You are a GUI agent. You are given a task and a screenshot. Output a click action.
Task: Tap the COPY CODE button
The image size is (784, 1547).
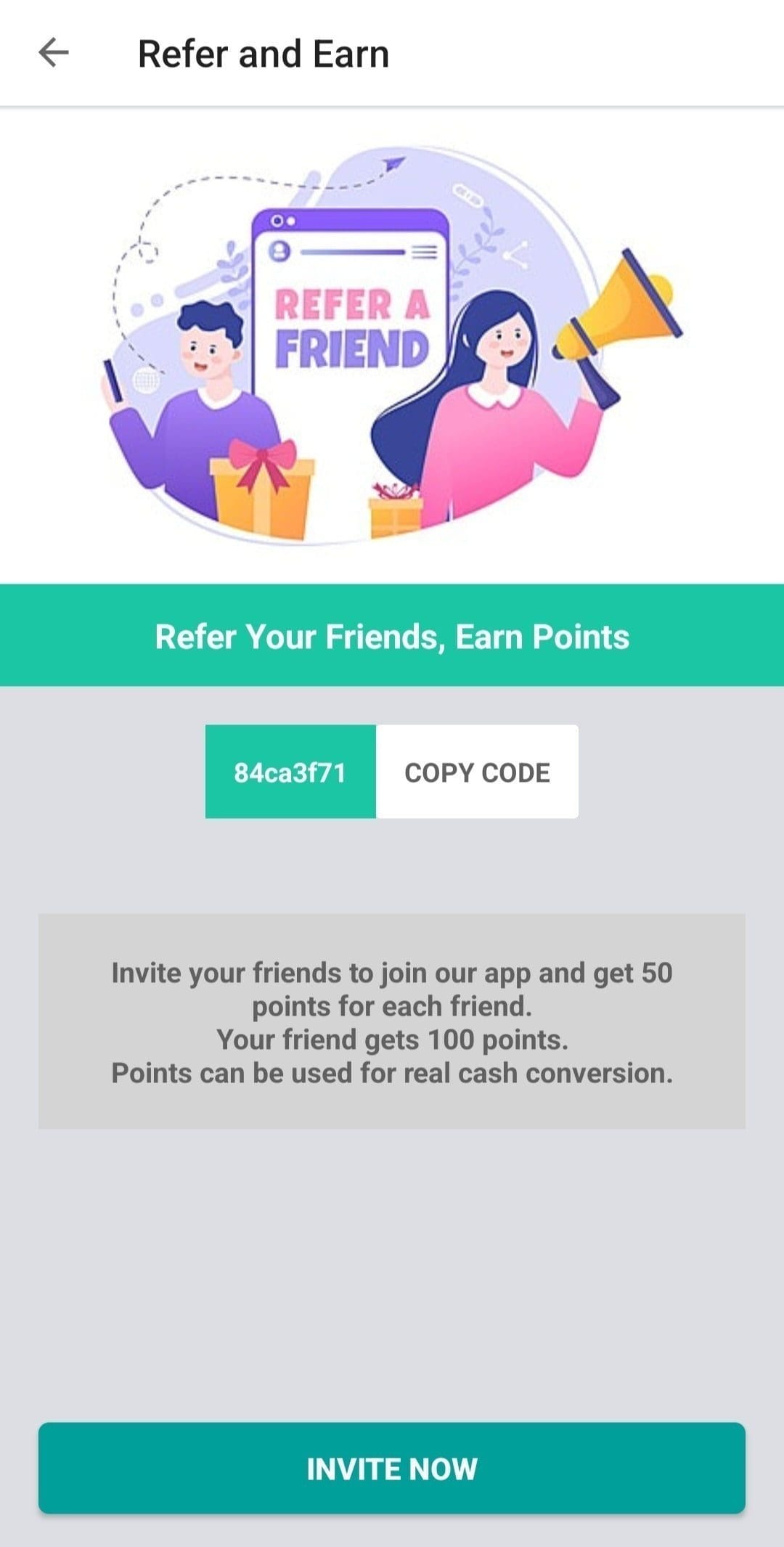477,772
